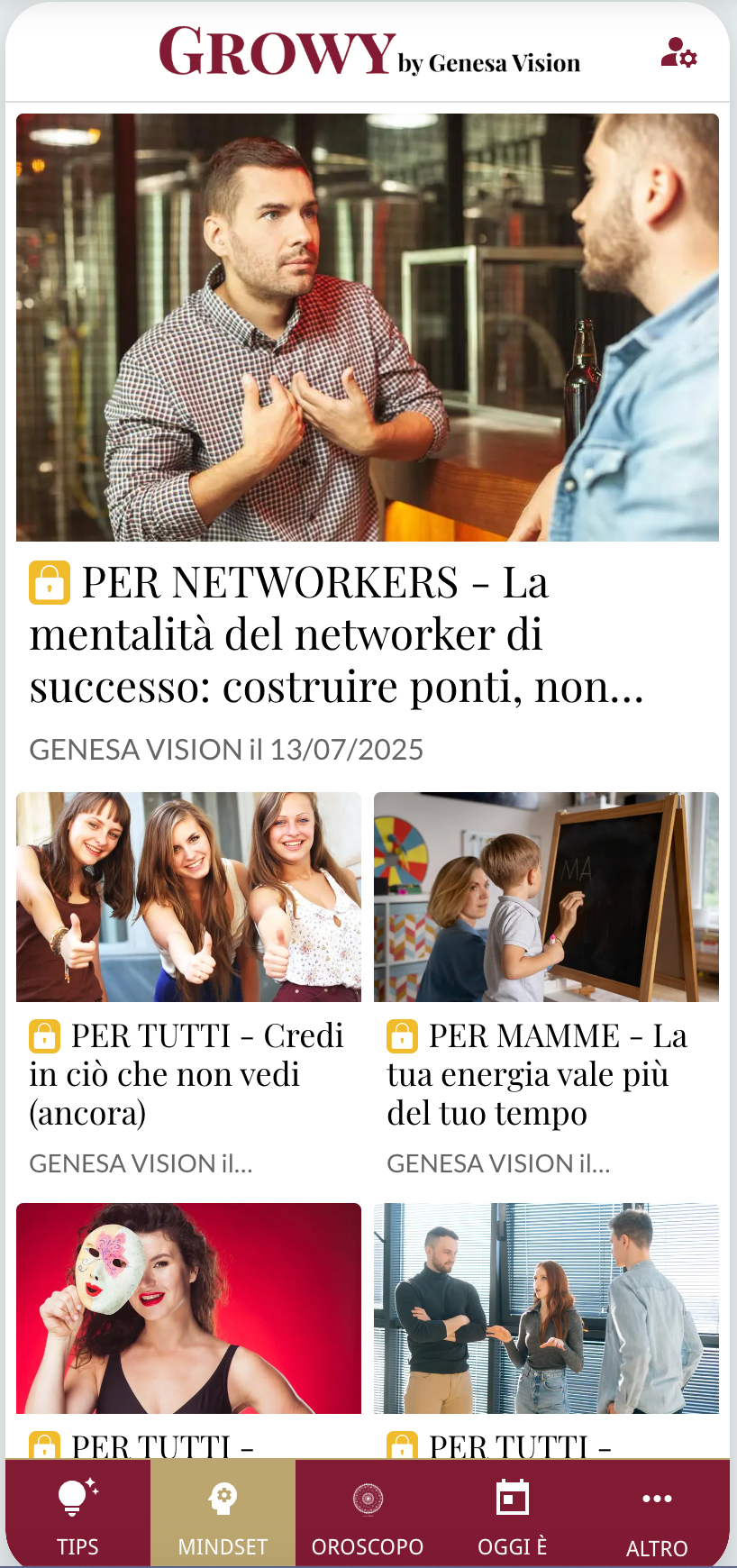The width and height of the screenshot is (737, 1568).
Task: Open the PER NETWORKERS article card
Action: pyautogui.click(x=367, y=634)
